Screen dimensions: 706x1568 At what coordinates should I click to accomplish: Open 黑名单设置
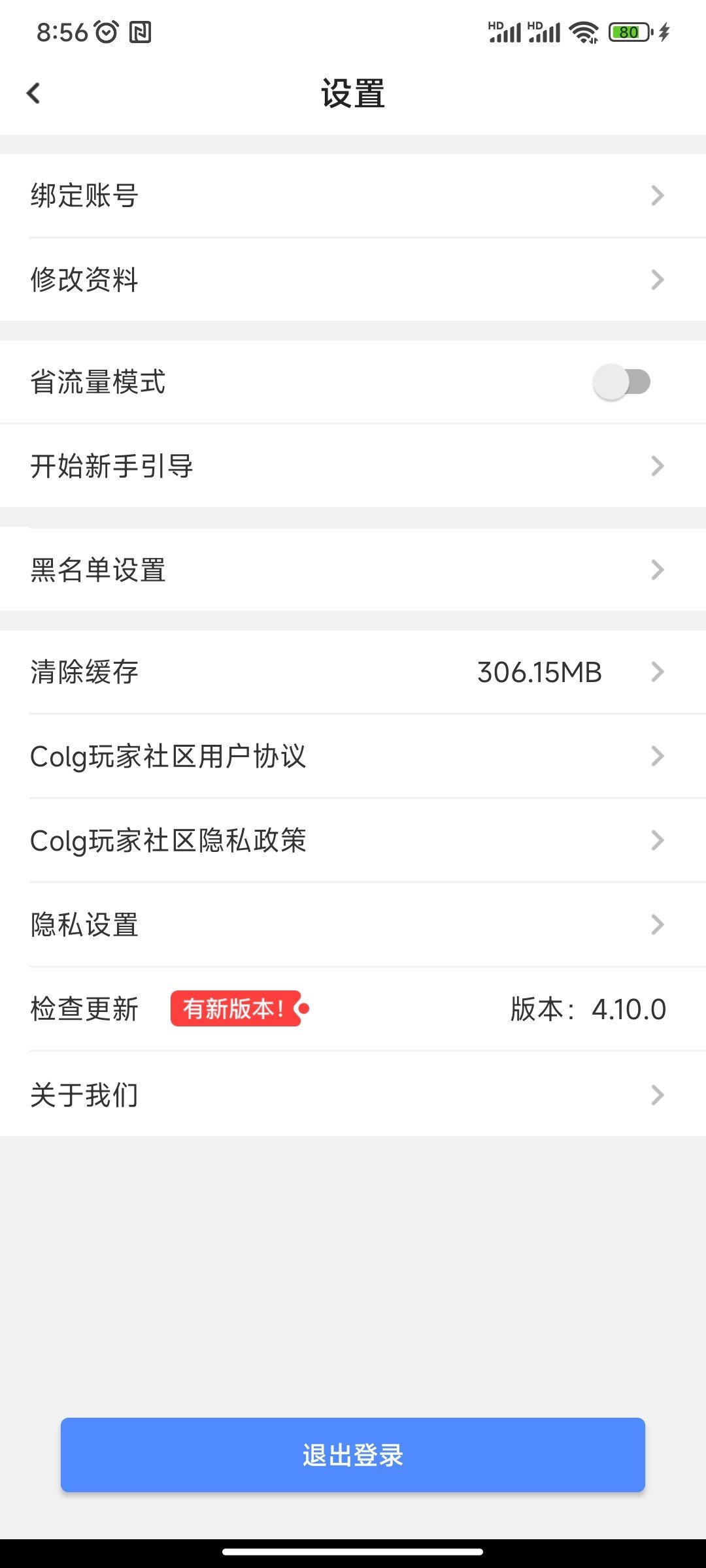tap(353, 570)
